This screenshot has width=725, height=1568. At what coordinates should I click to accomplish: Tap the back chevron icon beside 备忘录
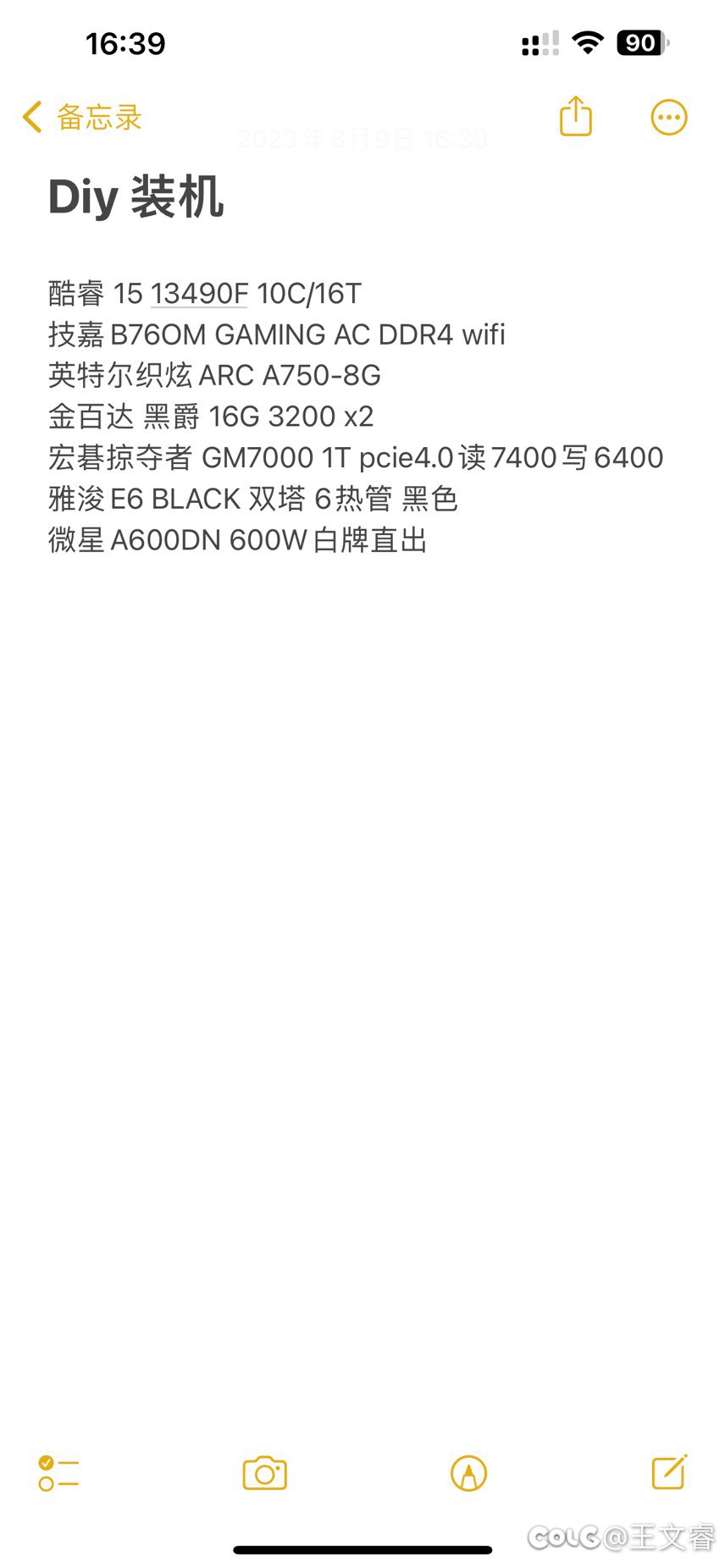pos(30,117)
